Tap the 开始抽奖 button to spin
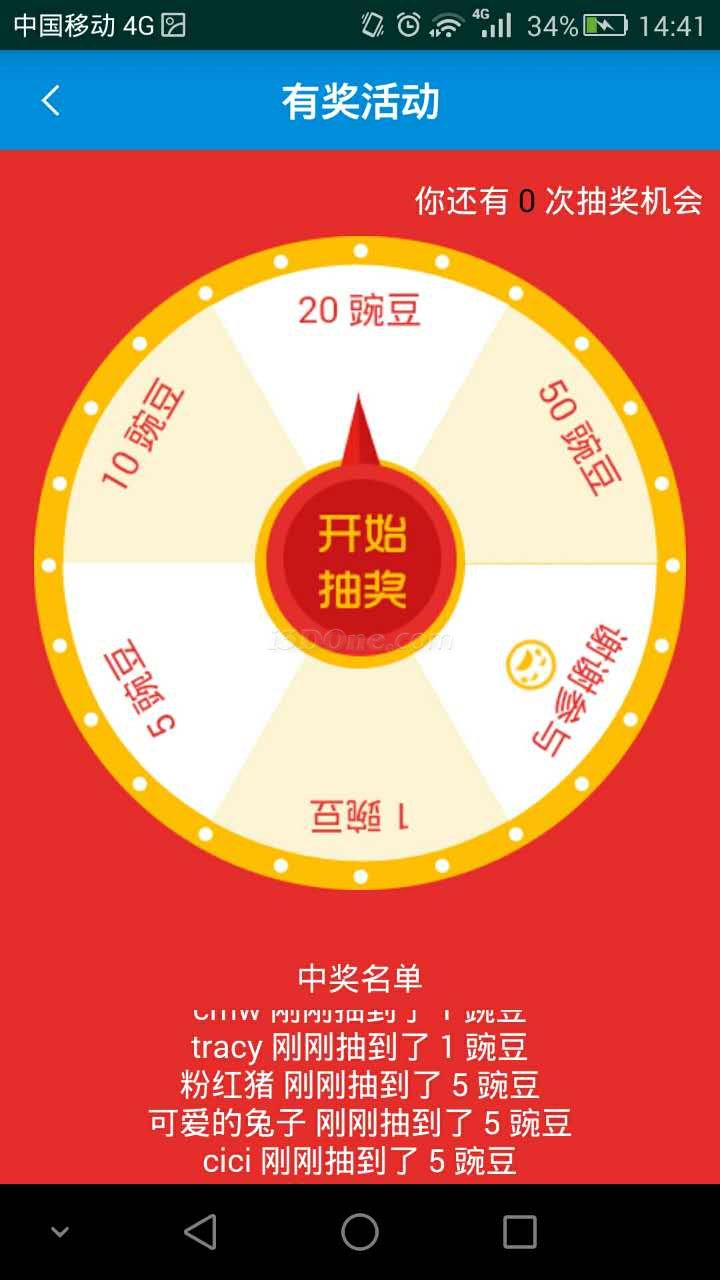 coord(361,561)
